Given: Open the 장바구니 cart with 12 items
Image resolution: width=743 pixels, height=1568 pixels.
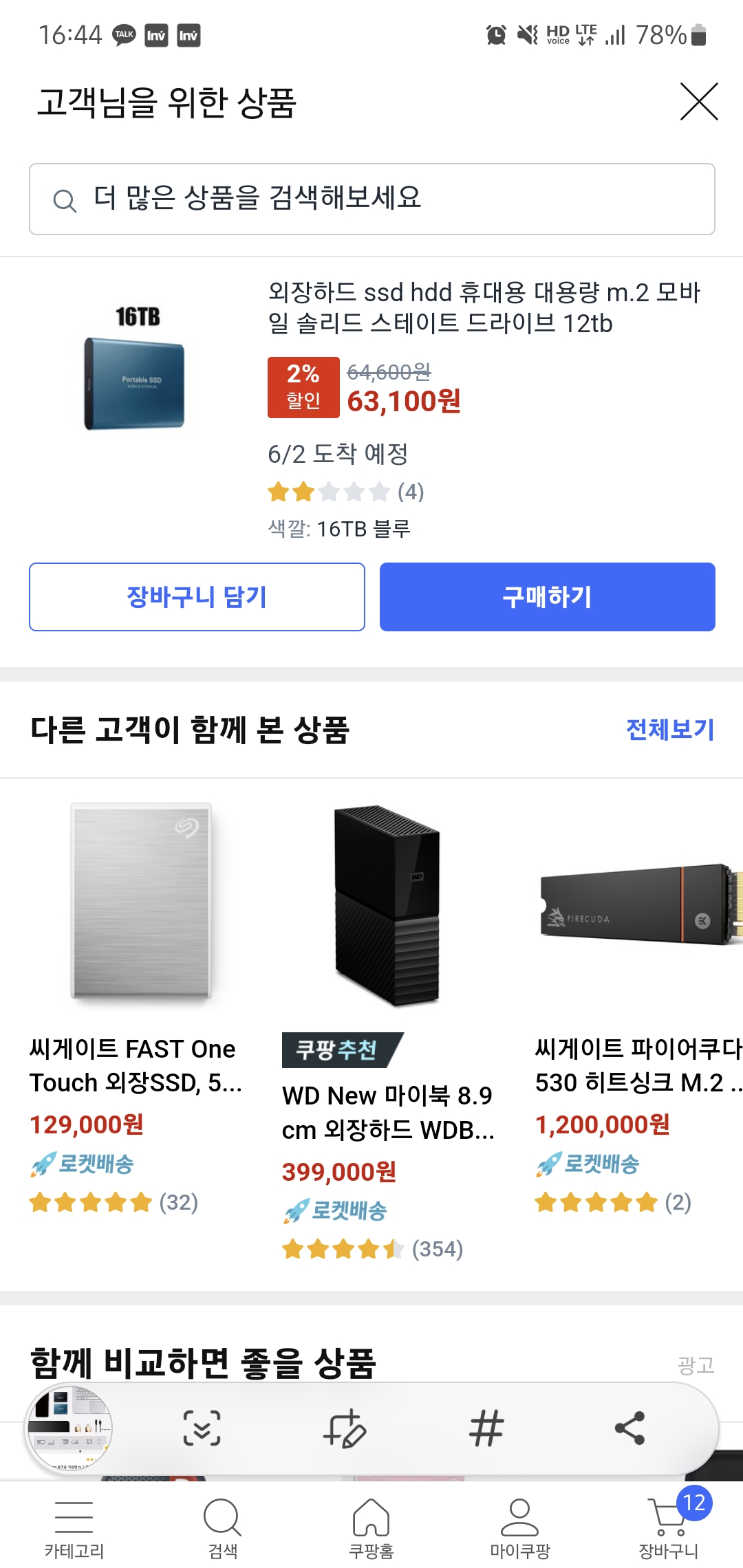Looking at the screenshot, I should point(669,1528).
